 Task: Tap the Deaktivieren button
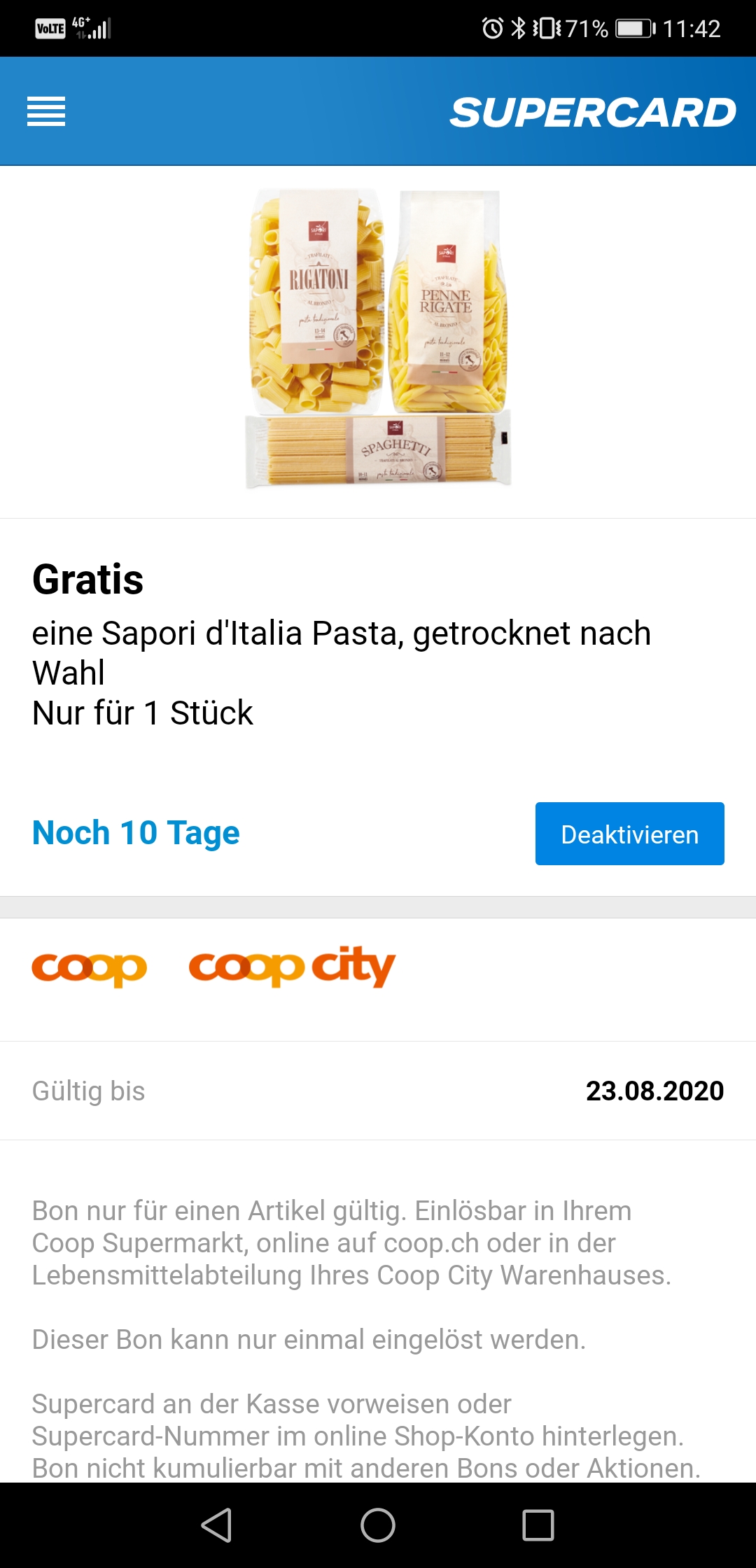click(629, 834)
